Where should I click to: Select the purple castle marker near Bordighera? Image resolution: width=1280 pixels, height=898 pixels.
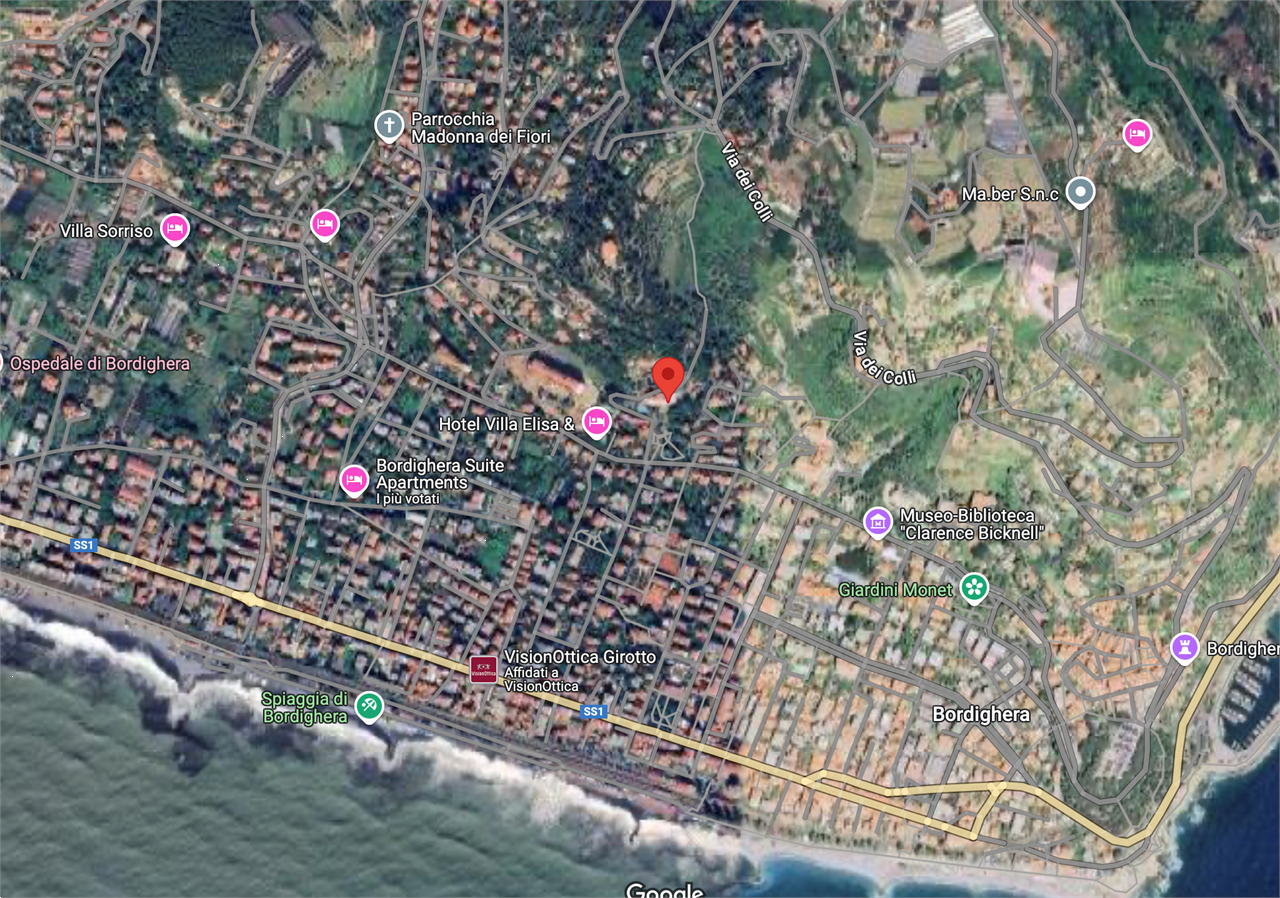click(x=1185, y=647)
